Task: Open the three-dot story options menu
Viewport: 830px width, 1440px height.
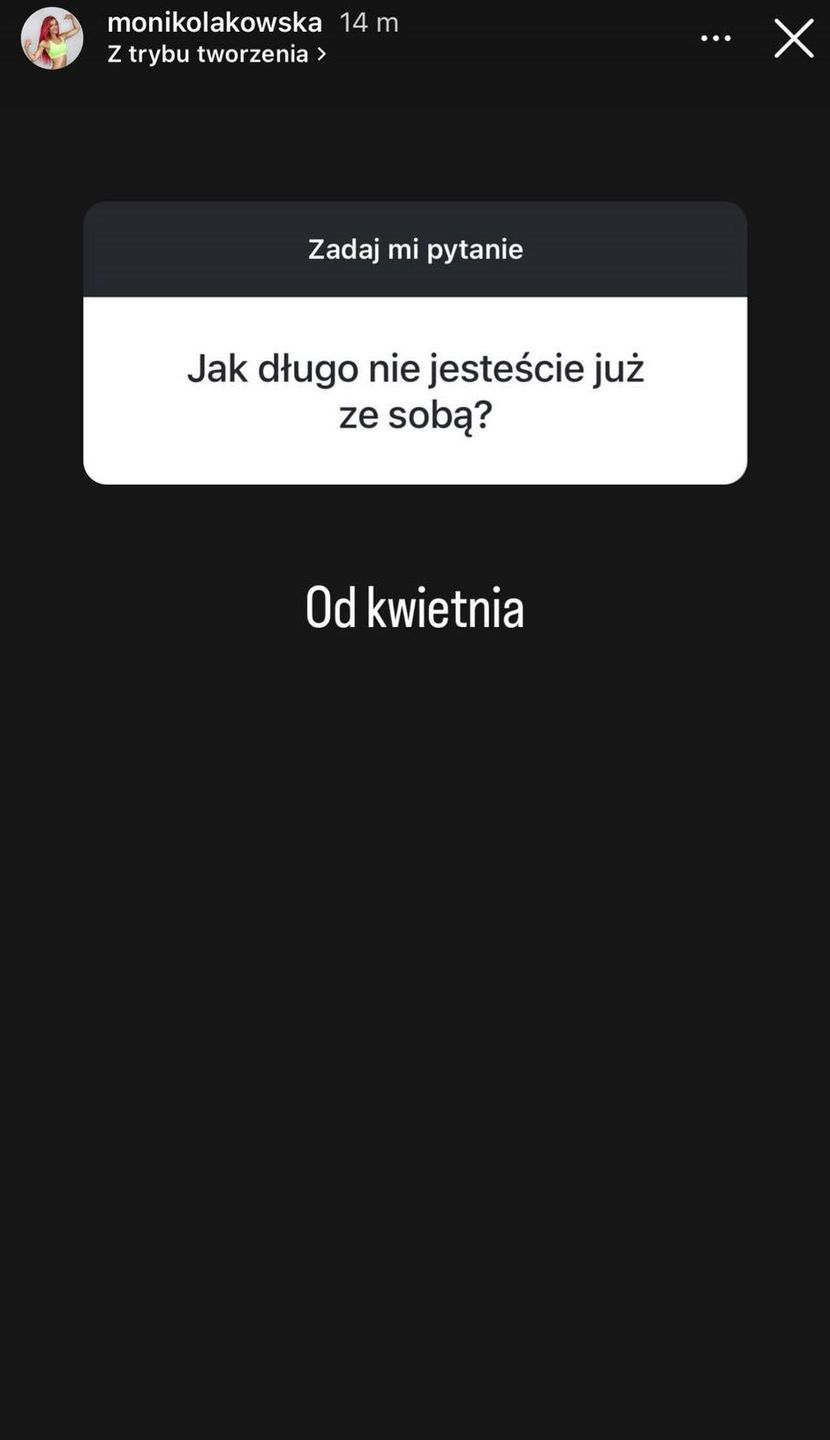Action: (x=716, y=39)
